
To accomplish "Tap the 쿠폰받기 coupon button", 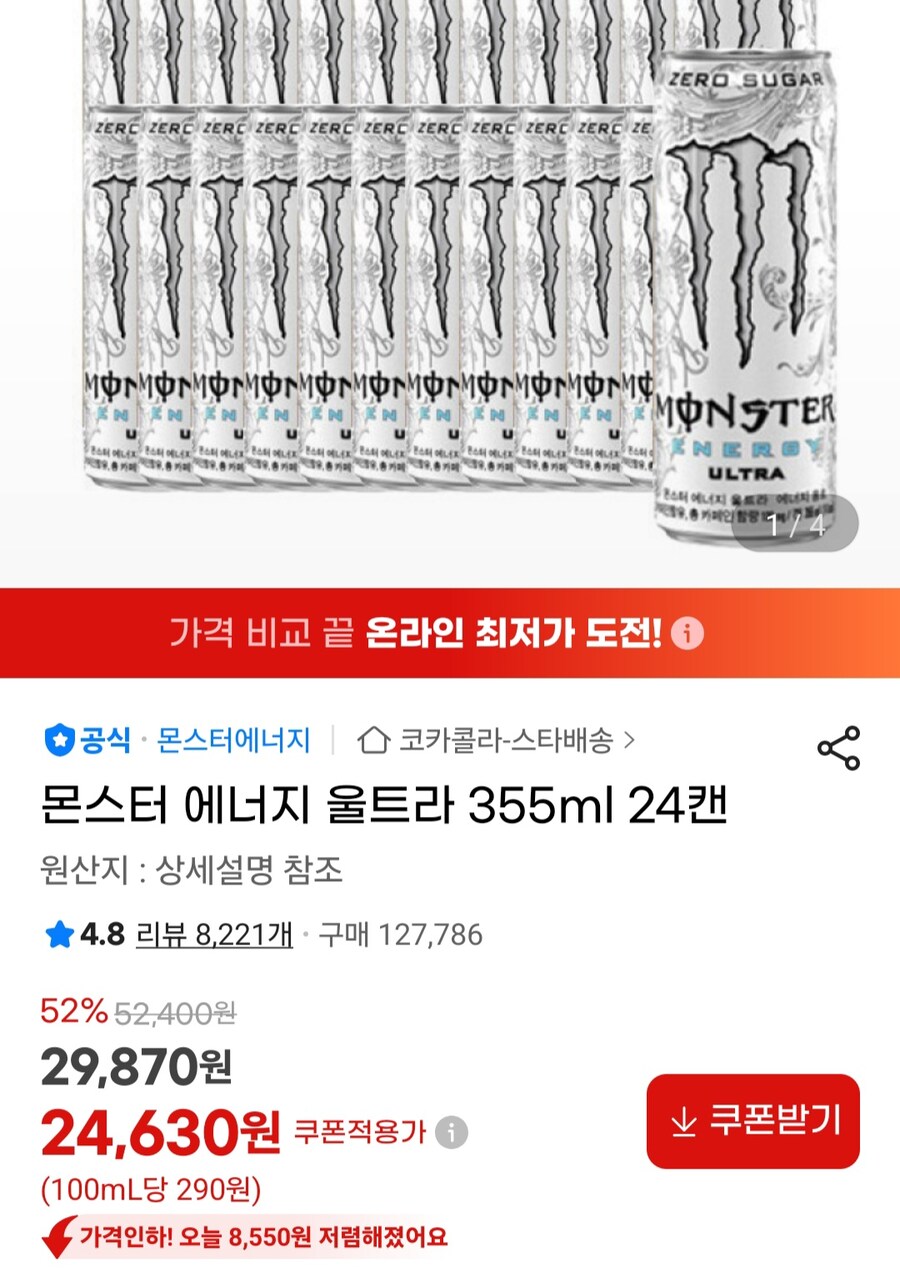I will pos(752,1121).
